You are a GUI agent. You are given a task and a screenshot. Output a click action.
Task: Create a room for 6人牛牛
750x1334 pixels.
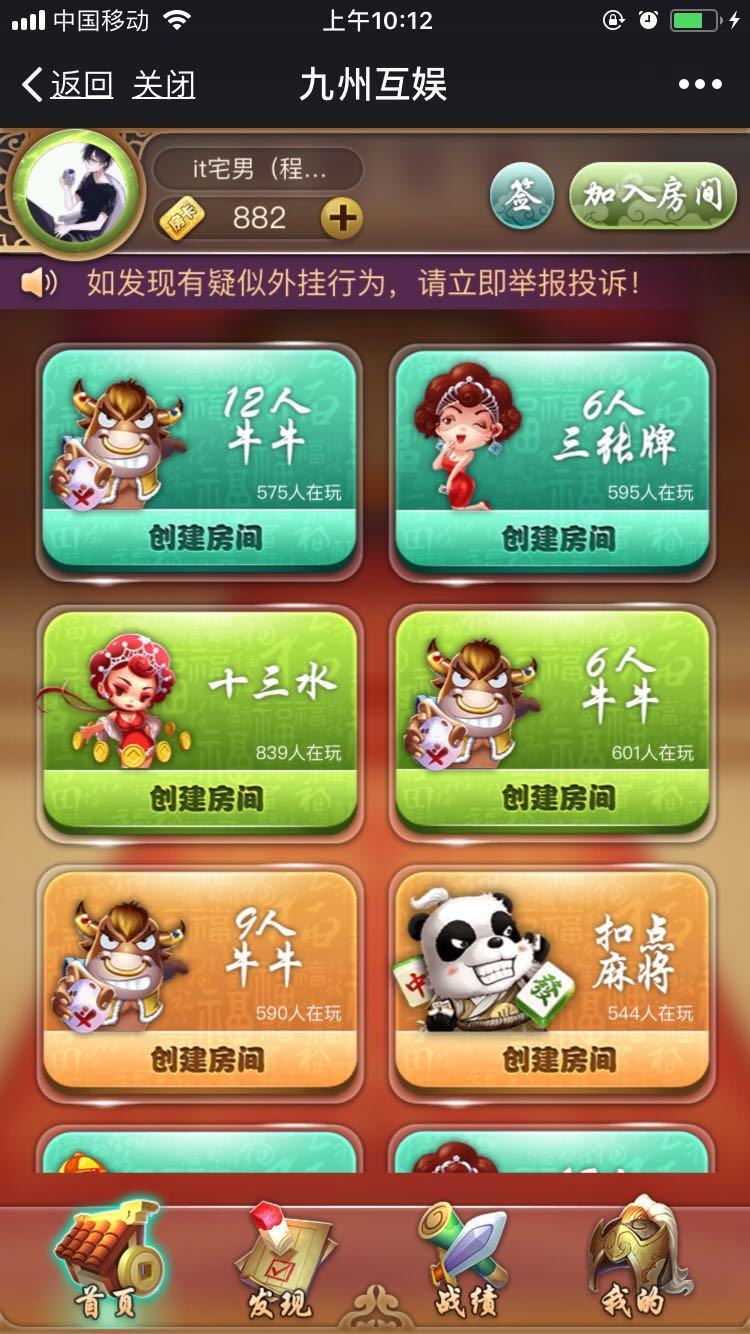(x=557, y=798)
